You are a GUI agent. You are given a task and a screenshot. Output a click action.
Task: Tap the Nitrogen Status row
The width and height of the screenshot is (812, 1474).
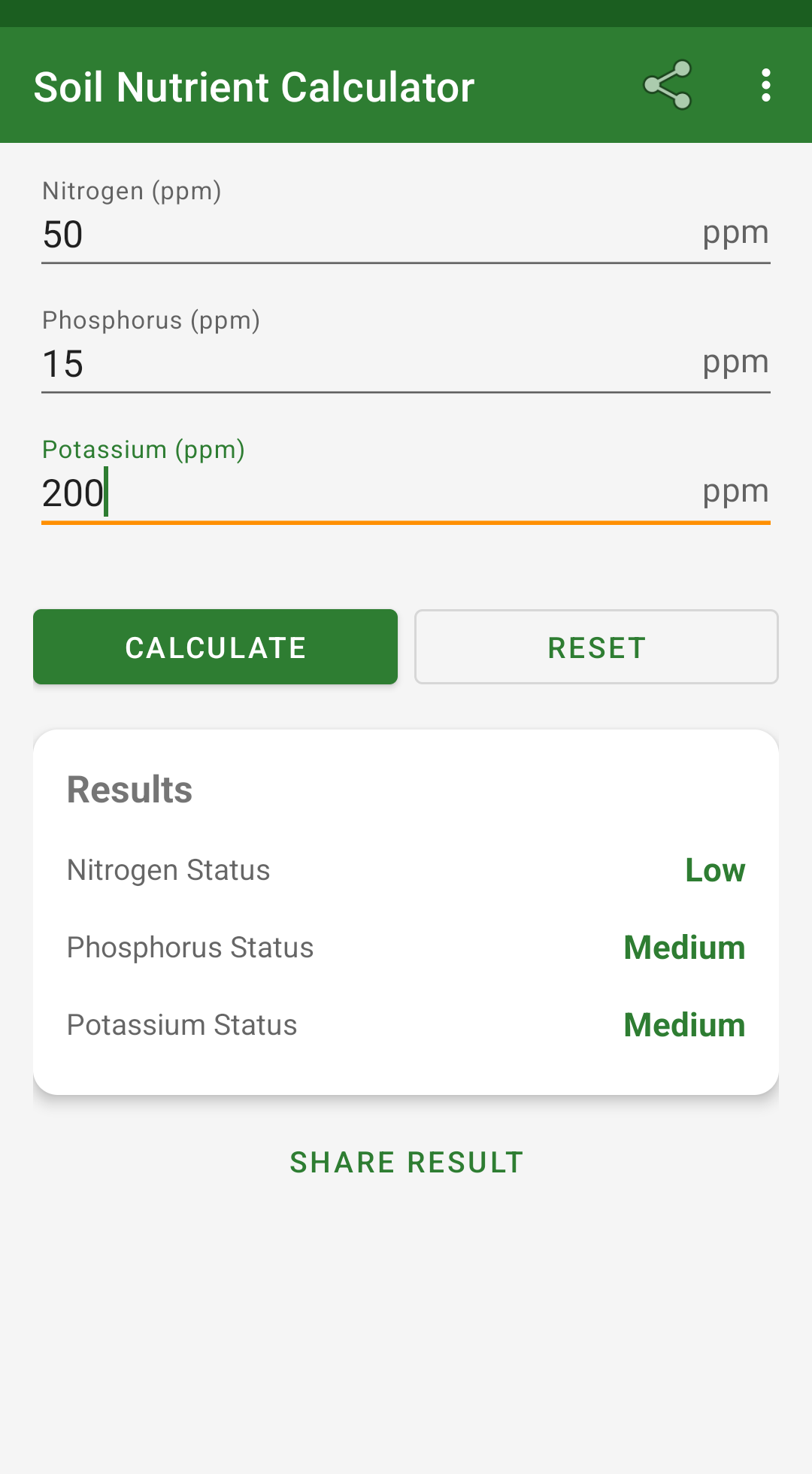tap(168, 870)
